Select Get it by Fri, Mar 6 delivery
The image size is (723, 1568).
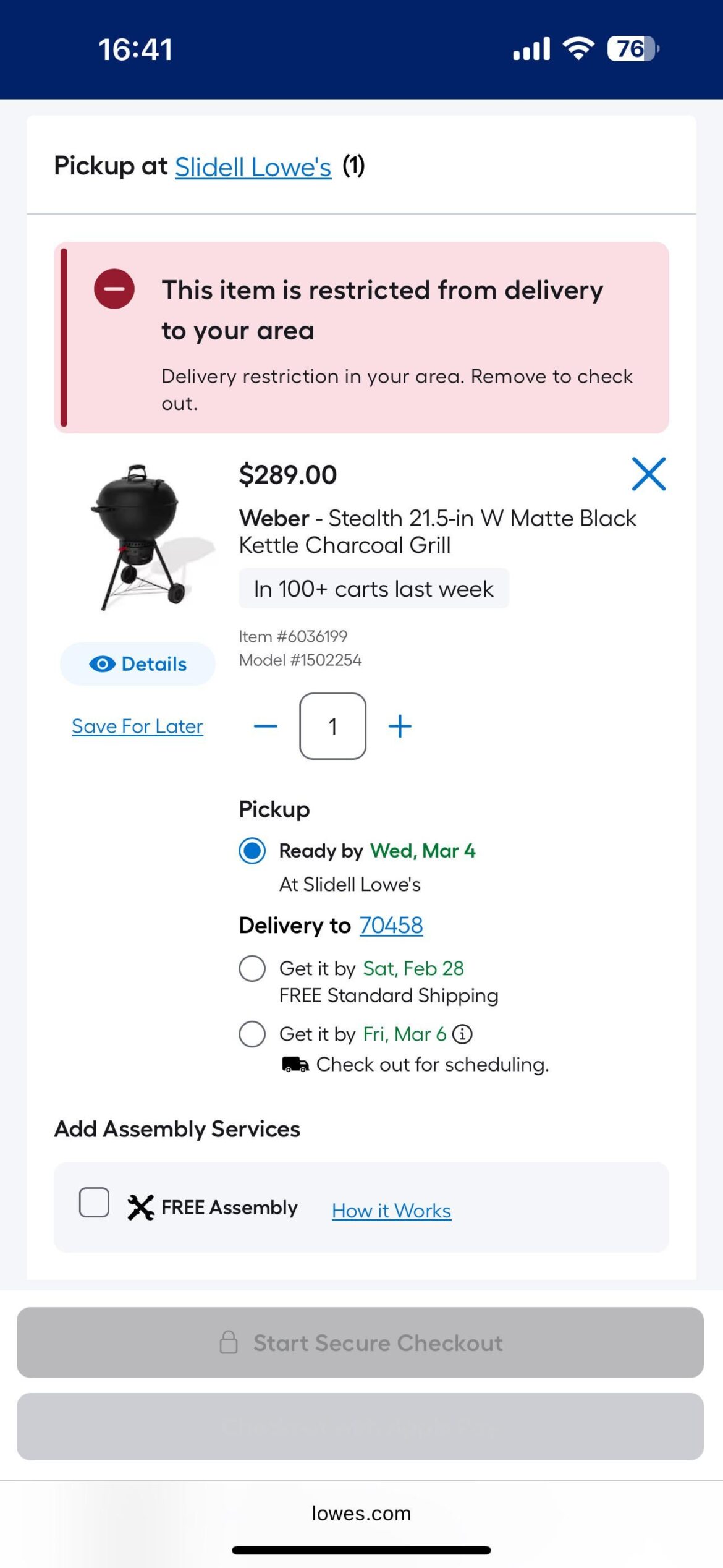click(x=252, y=1034)
